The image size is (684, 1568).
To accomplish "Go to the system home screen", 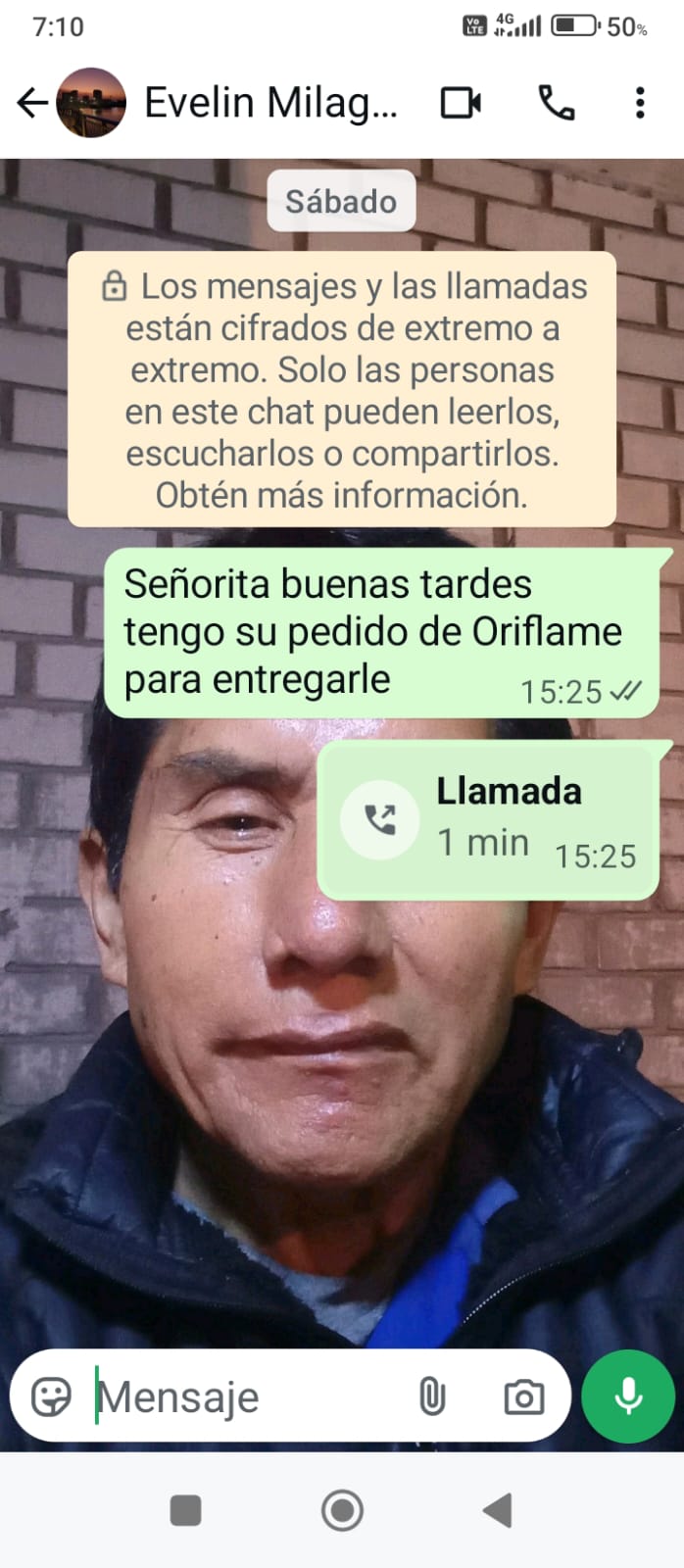I will click(x=342, y=1510).
